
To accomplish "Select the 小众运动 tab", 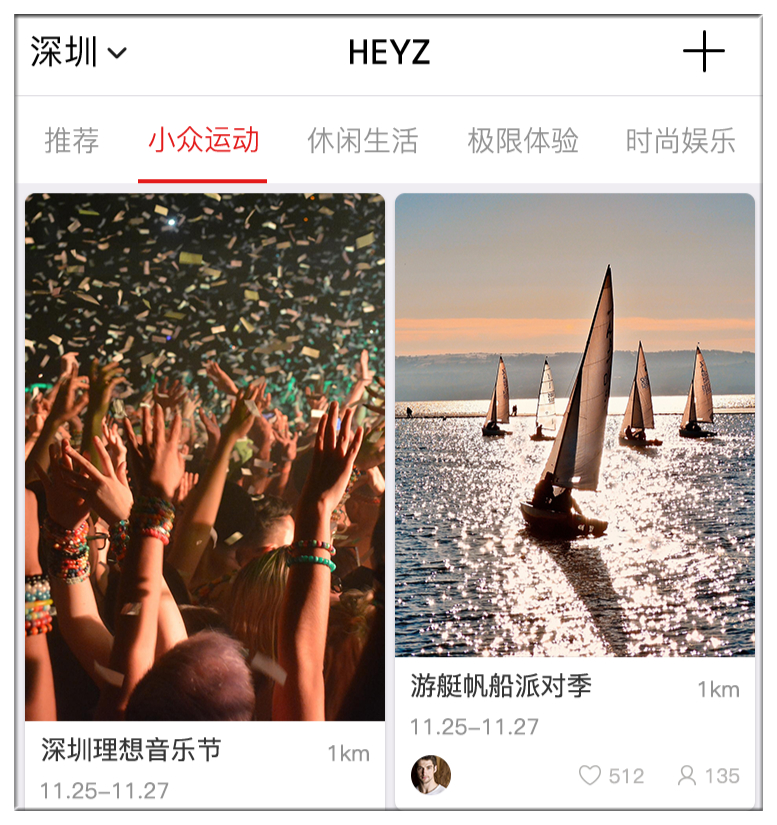I will (203, 140).
